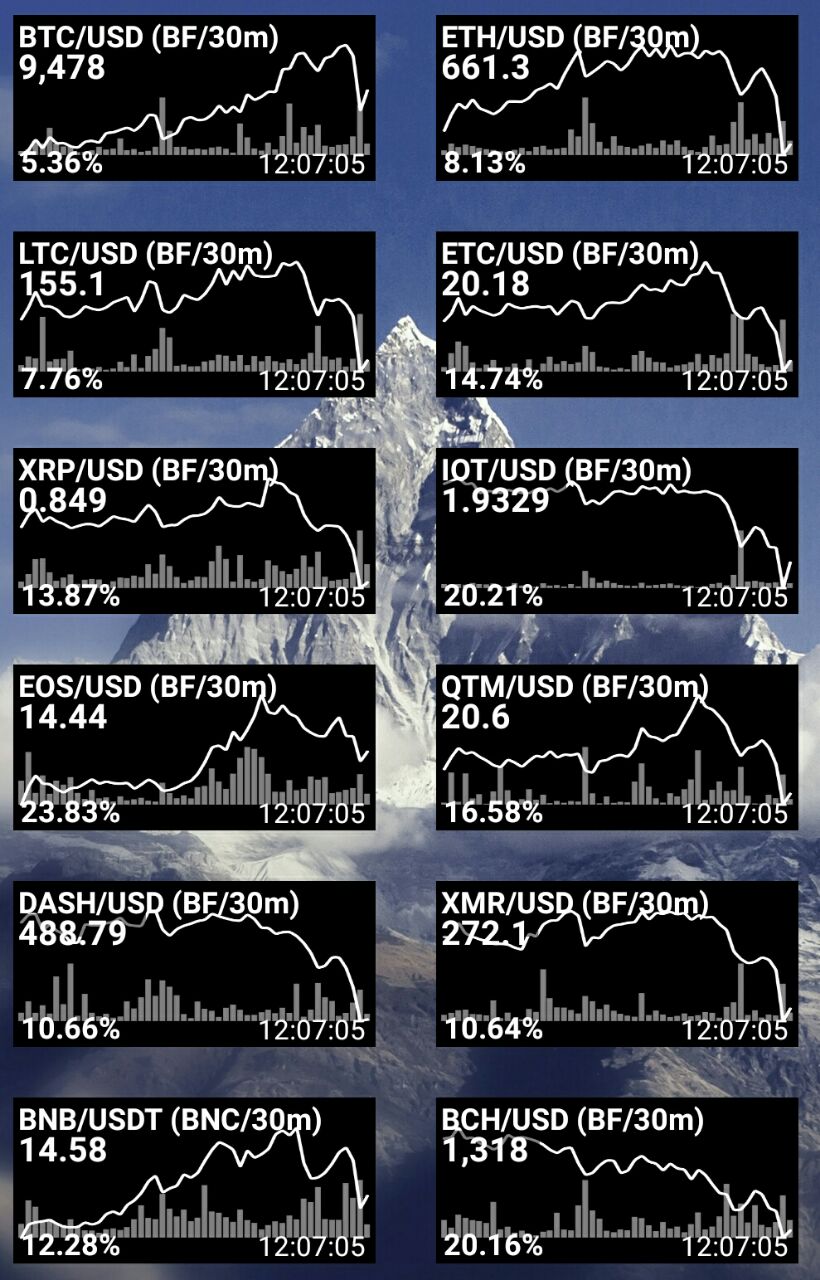The height and width of the screenshot is (1280, 820).
Task: Tap the EOS/USD ticker widget
Action: [194, 746]
